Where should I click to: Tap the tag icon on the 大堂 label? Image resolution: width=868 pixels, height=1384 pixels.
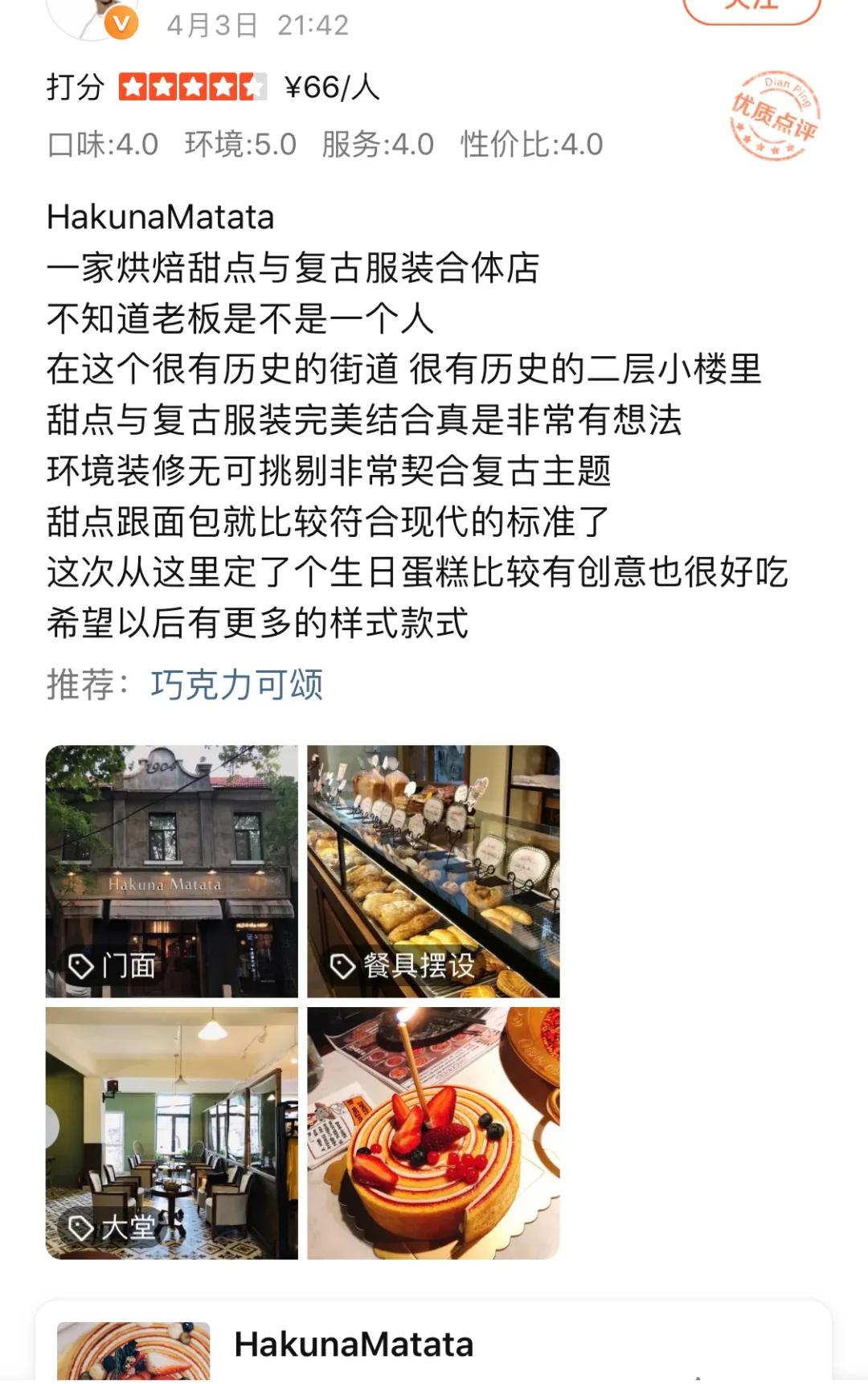coord(80,1228)
